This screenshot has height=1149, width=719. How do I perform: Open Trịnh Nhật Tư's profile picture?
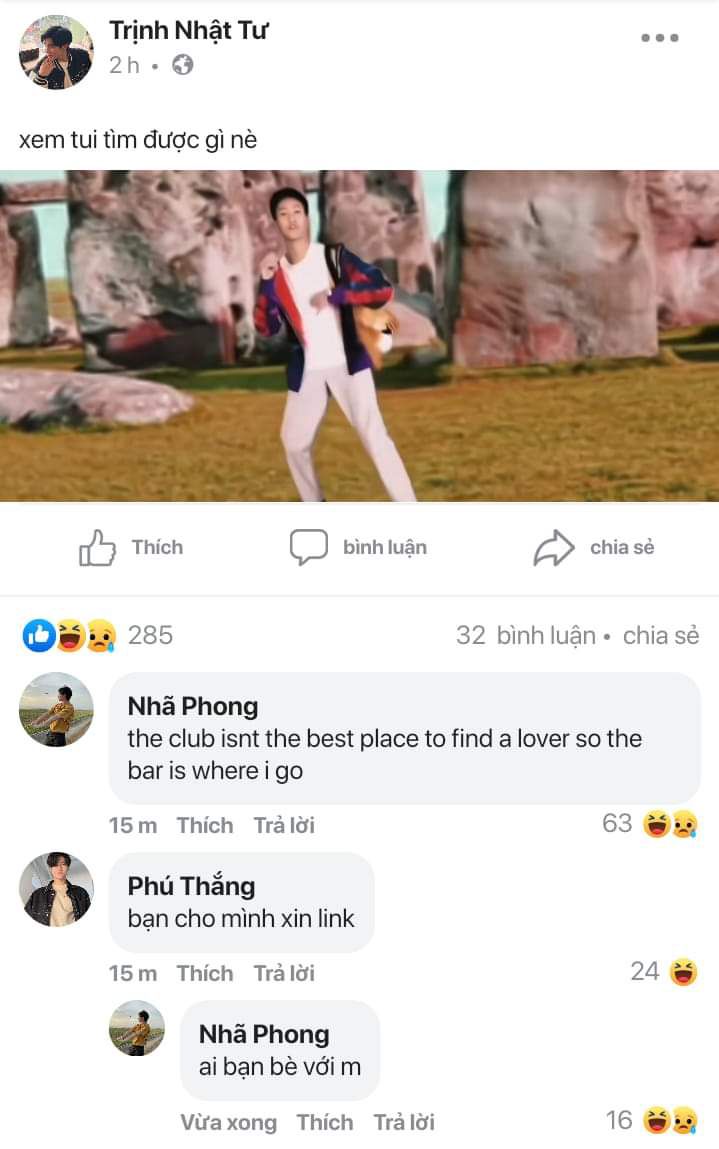pos(56,52)
